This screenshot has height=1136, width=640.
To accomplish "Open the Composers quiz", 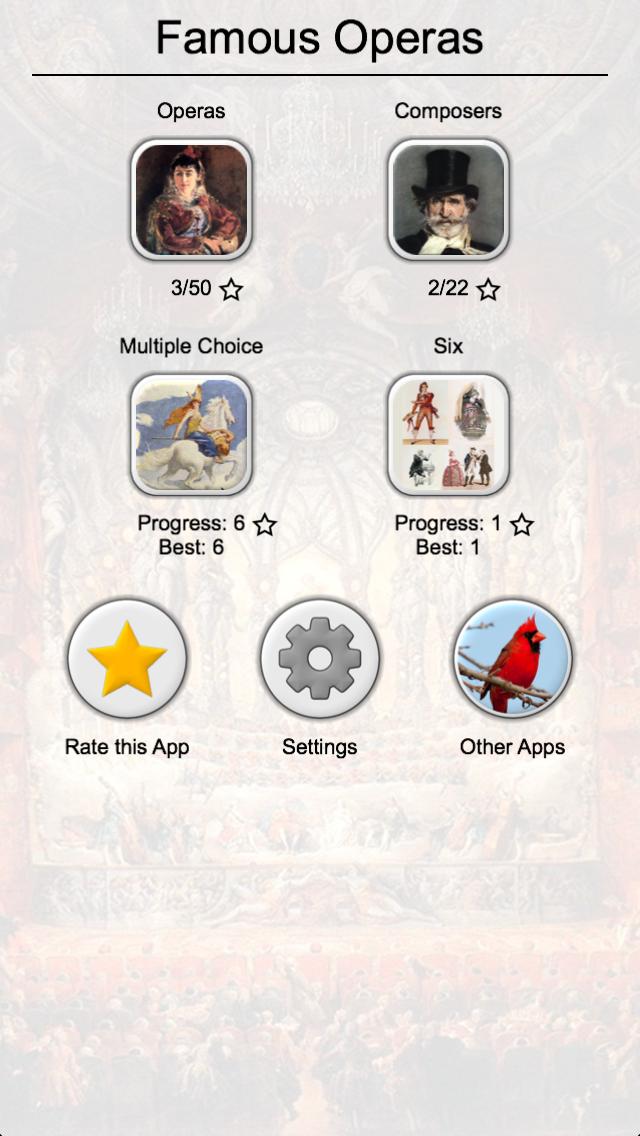I will coord(448,199).
